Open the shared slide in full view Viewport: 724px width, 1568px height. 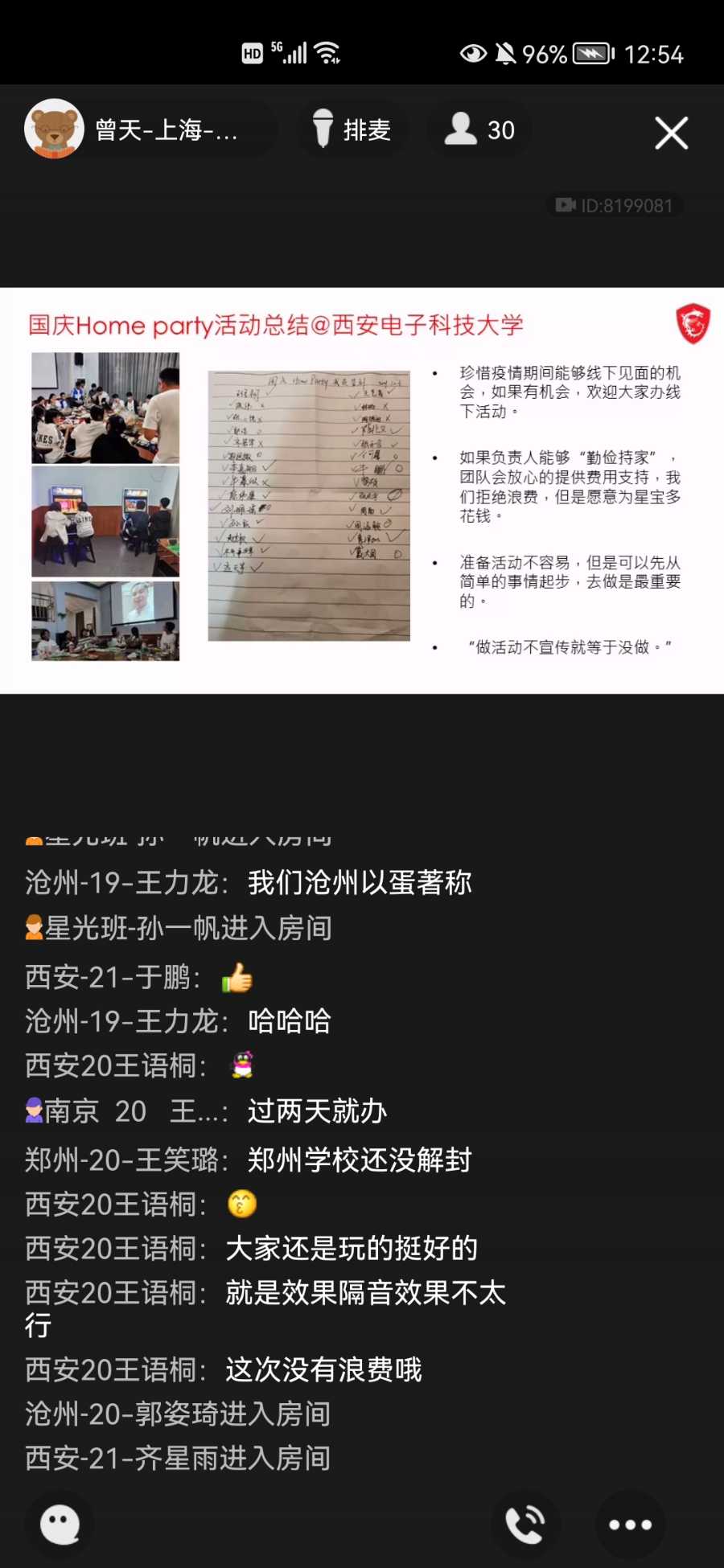coord(362,491)
